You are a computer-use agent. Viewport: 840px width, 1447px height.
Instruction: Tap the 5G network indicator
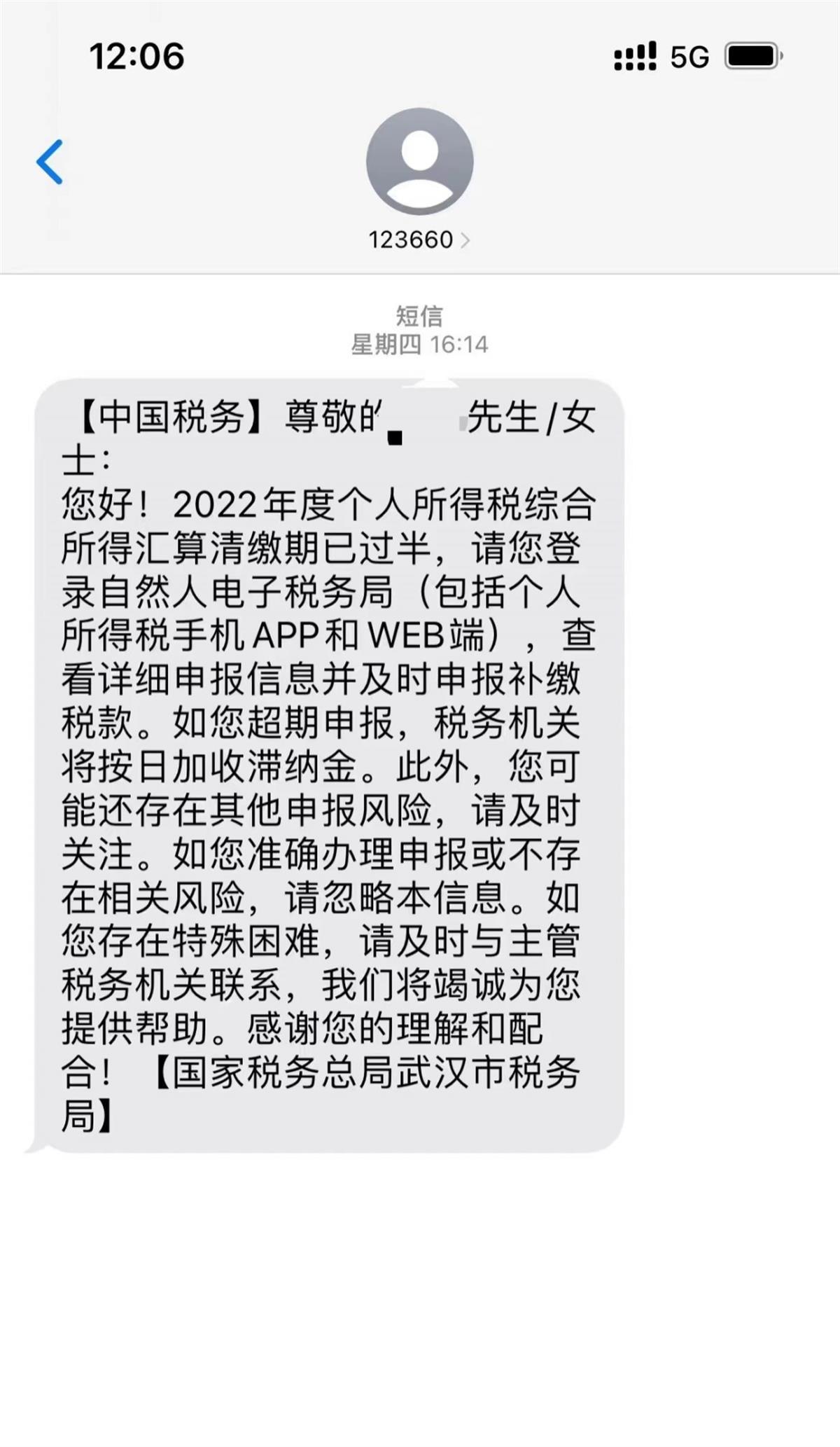pos(689,60)
